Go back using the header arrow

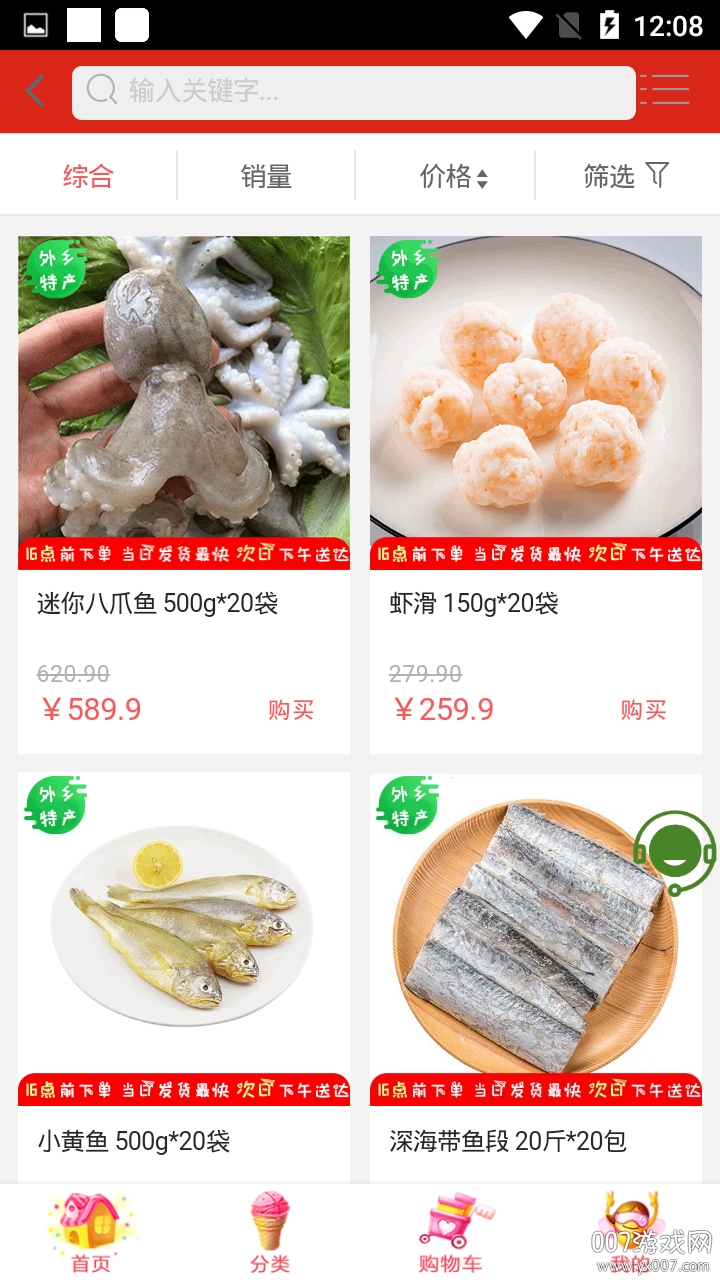(36, 91)
